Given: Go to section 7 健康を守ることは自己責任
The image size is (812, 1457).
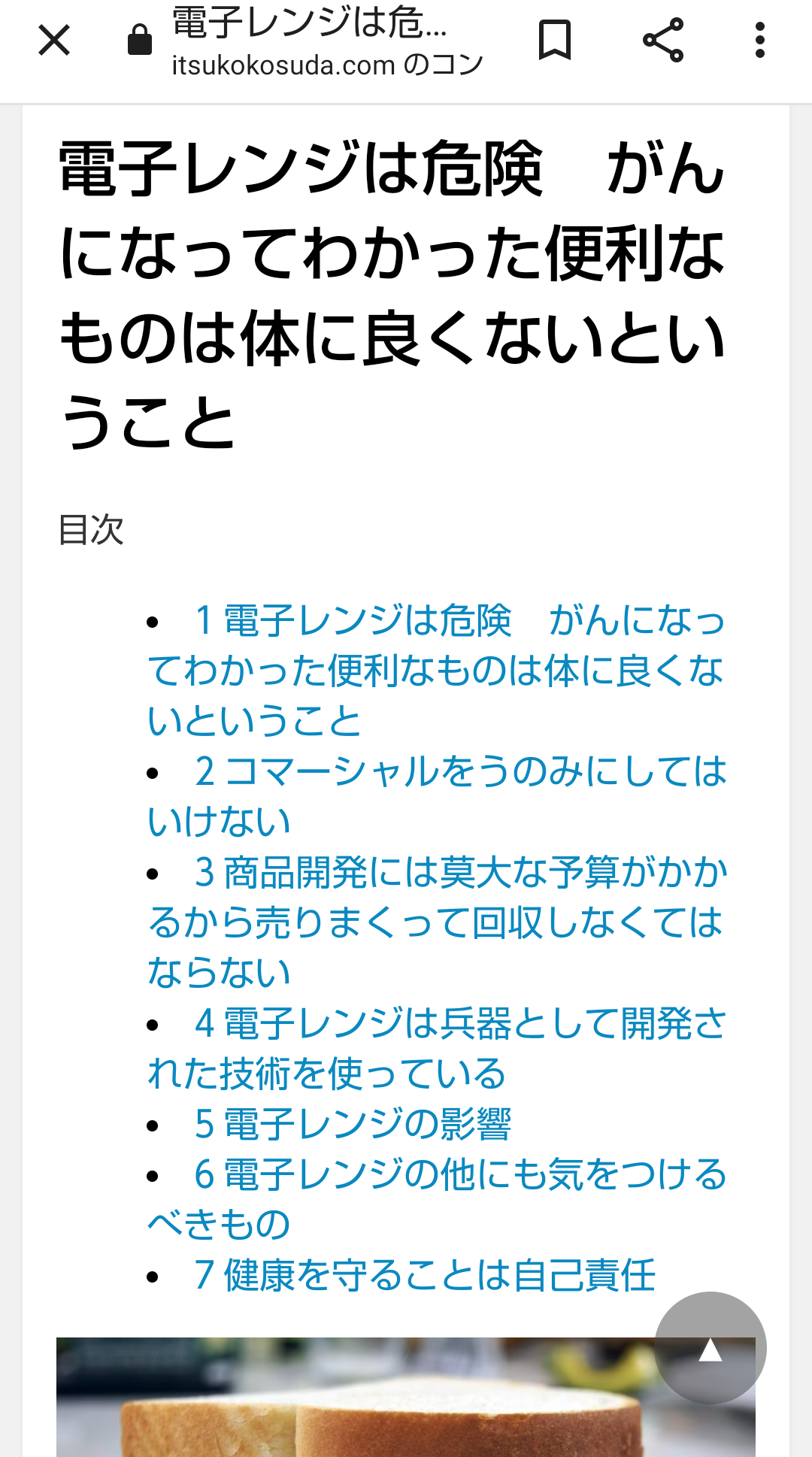Looking at the screenshot, I should tap(424, 1276).
